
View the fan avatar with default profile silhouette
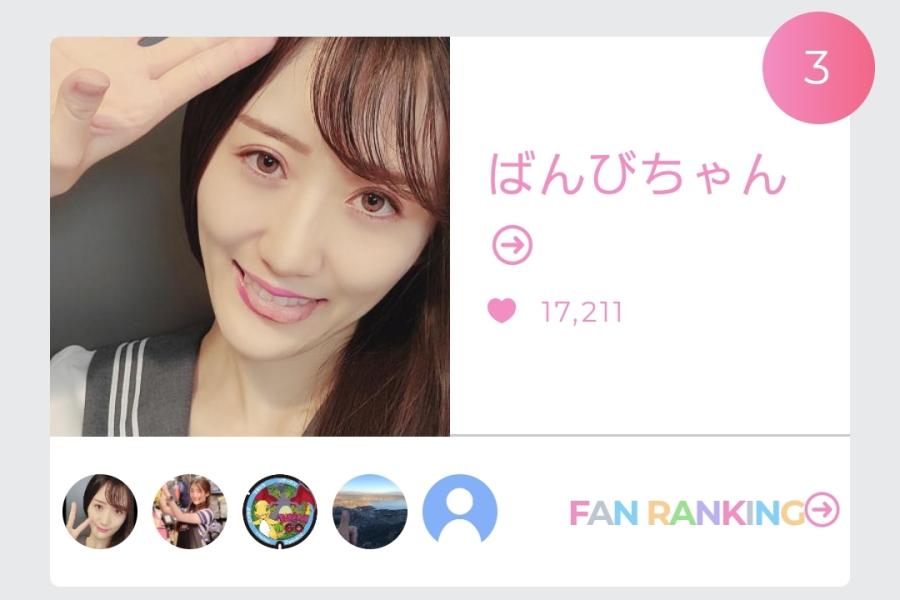point(460,512)
